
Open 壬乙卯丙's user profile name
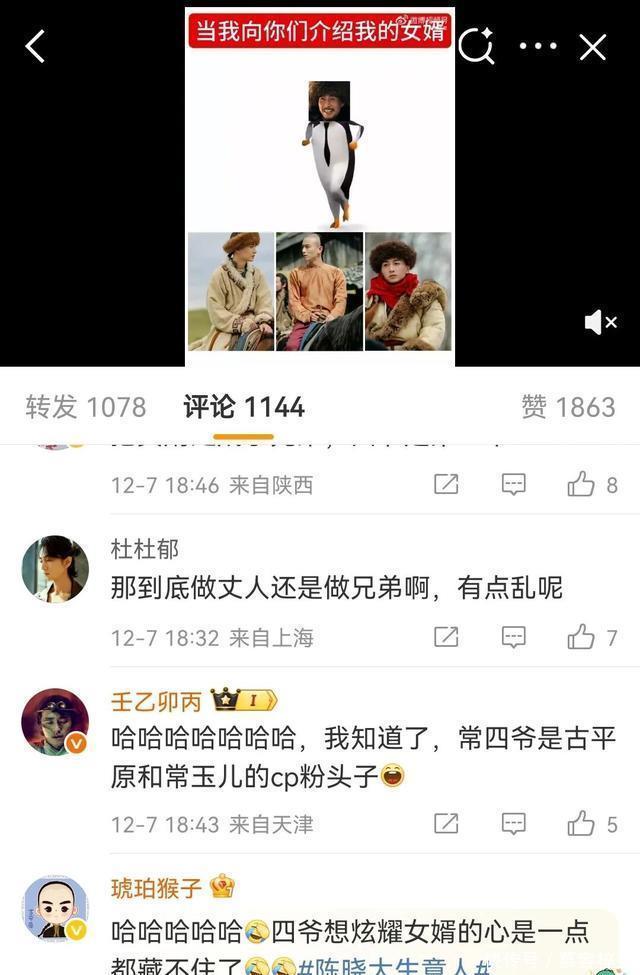(156, 700)
